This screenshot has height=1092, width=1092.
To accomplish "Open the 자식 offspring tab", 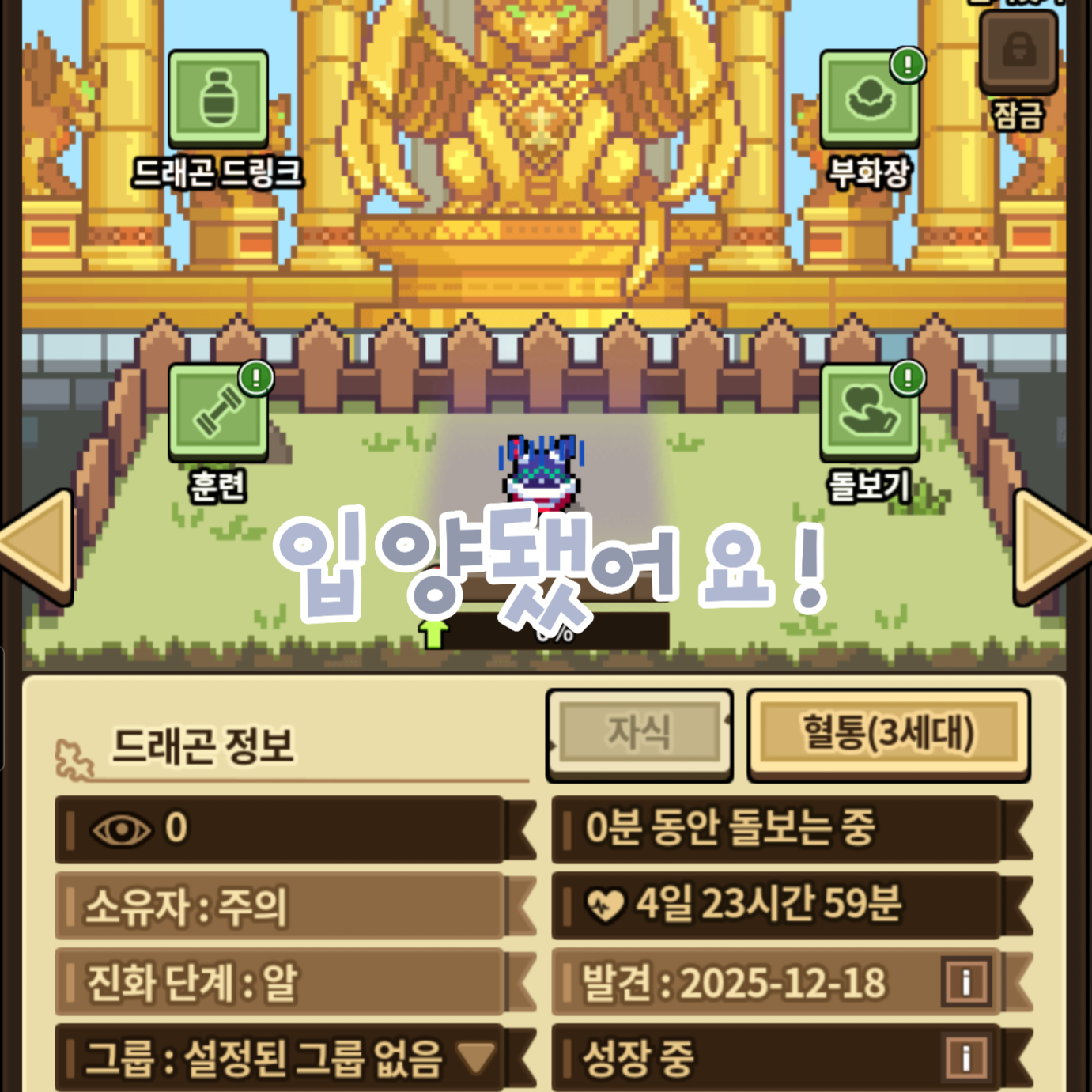I will [639, 733].
